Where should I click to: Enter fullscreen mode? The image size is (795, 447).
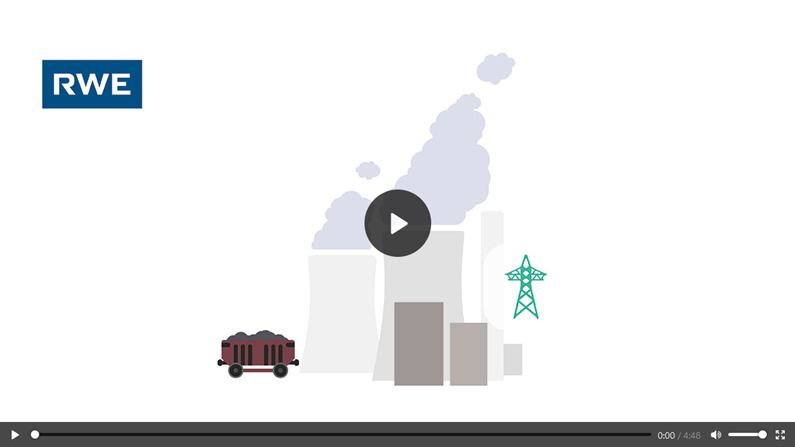point(780,435)
